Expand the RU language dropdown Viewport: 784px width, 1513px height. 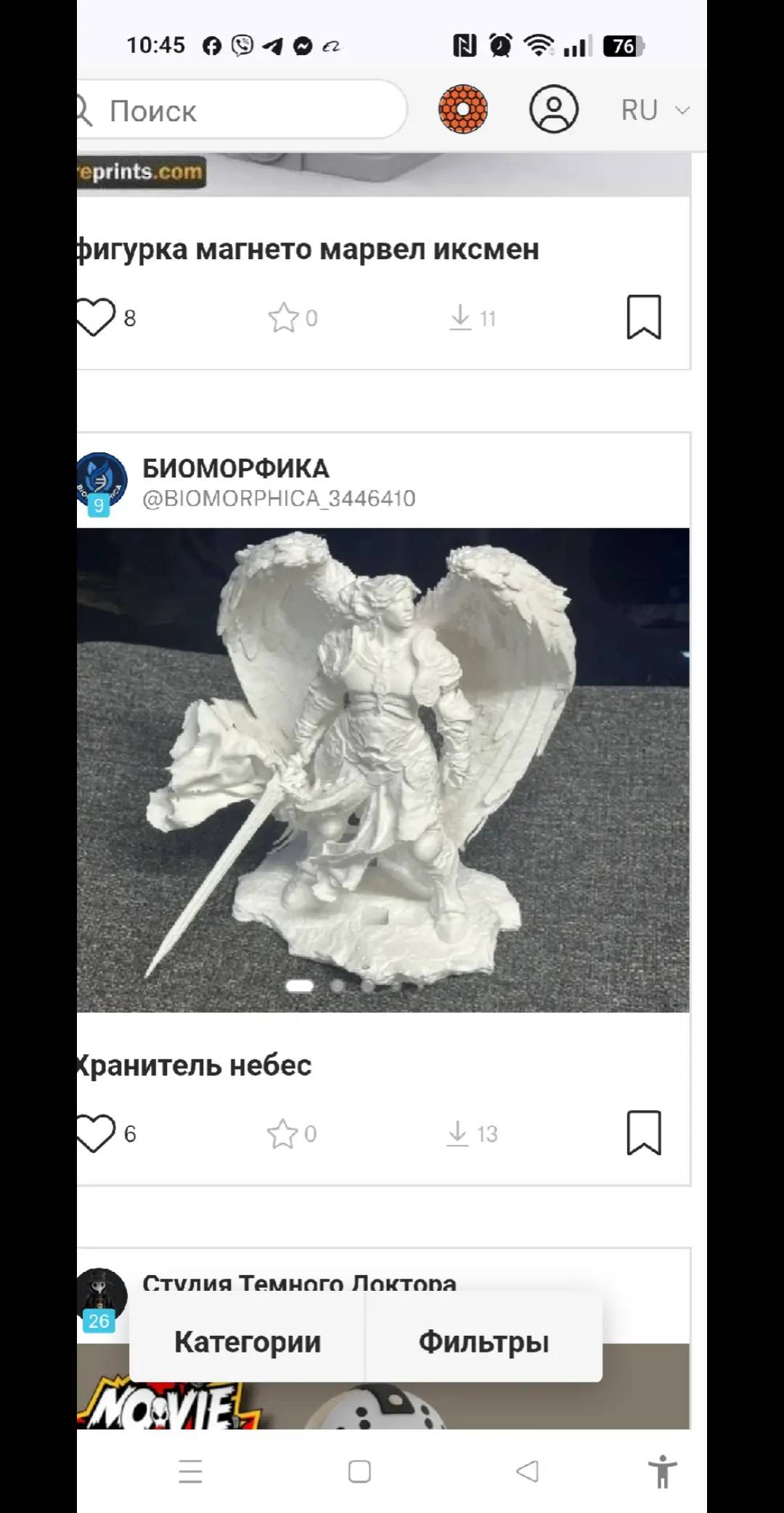655,110
